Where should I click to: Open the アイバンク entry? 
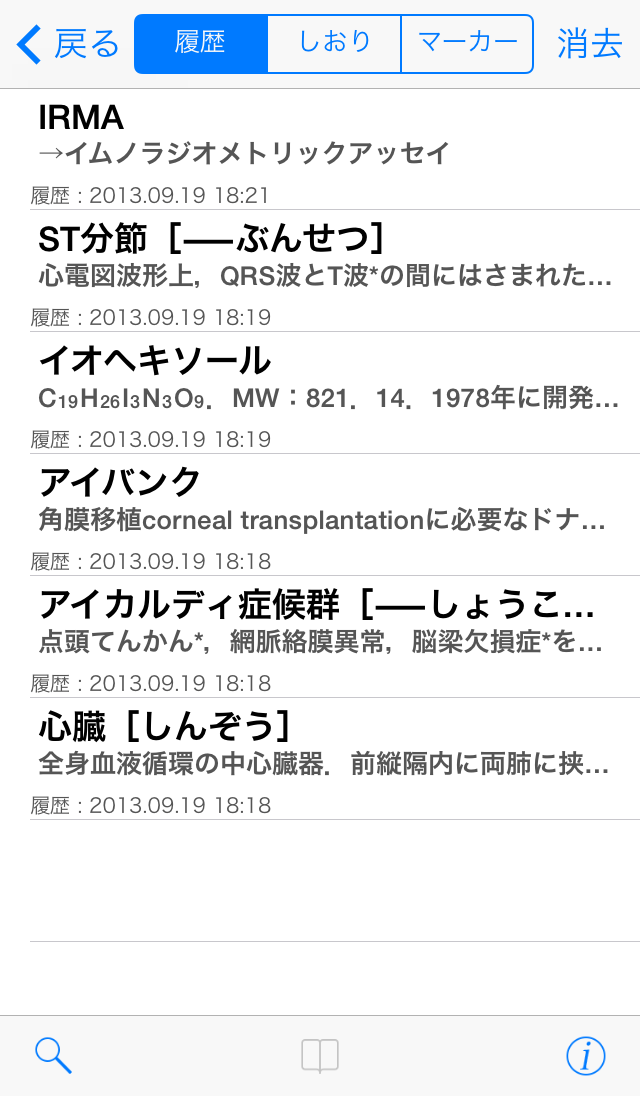point(320,515)
